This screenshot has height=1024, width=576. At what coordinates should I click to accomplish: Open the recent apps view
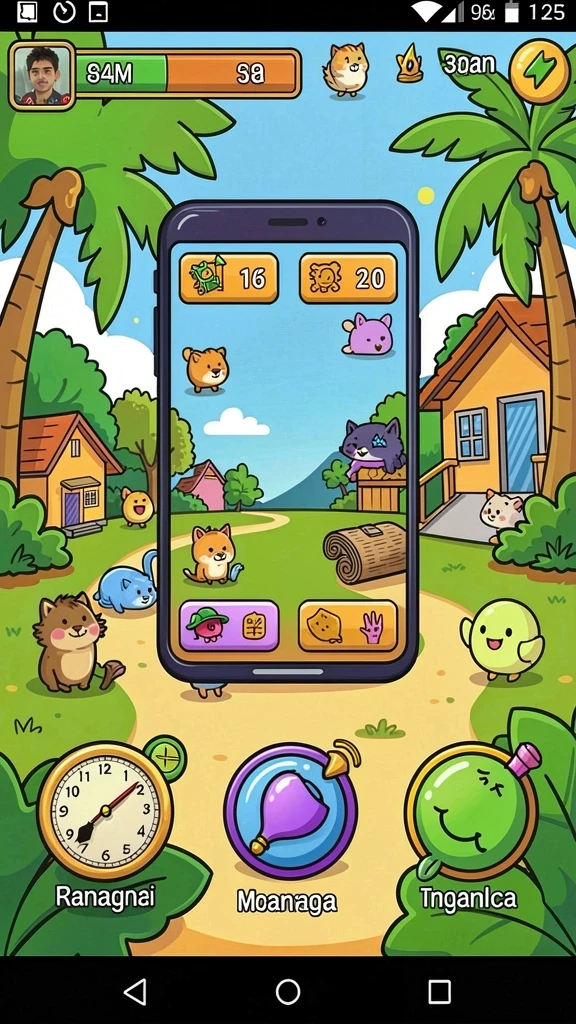[x=440, y=991]
